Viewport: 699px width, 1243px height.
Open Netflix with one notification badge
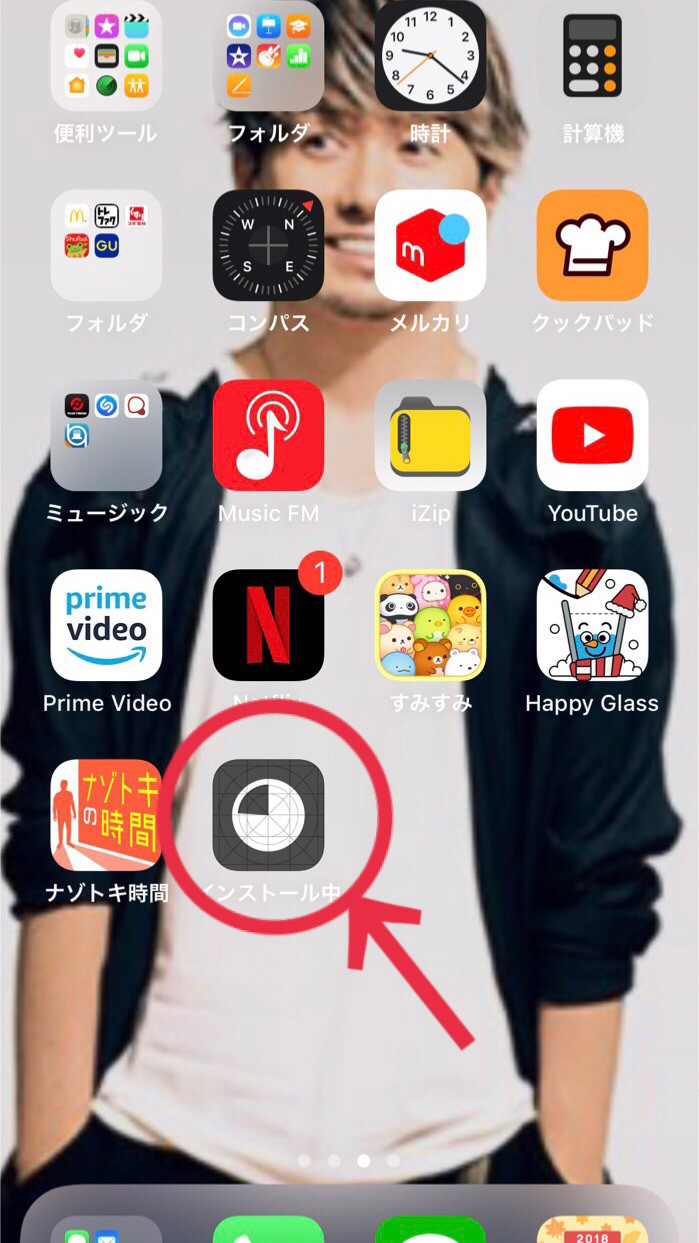tap(268, 625)
